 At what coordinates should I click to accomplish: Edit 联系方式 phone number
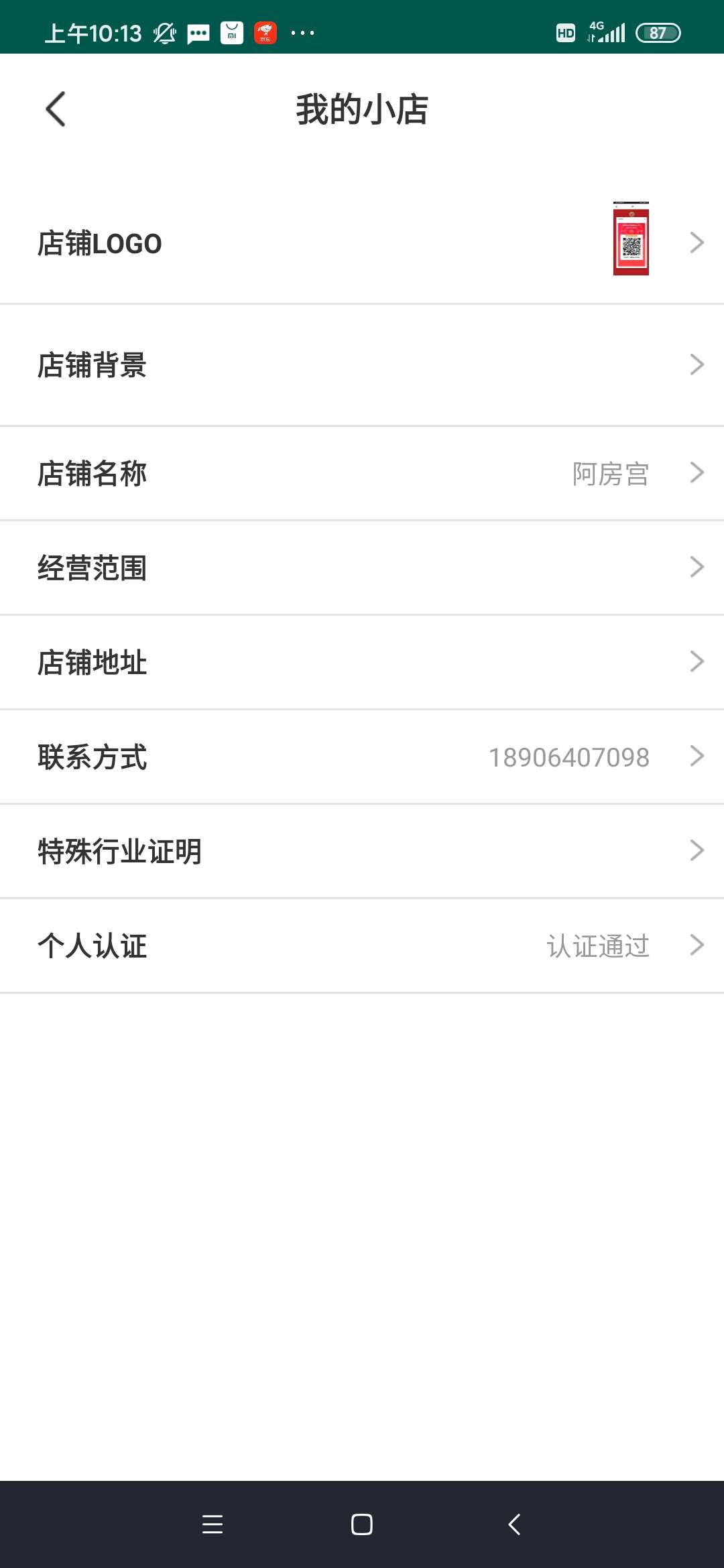pos(362,757)
